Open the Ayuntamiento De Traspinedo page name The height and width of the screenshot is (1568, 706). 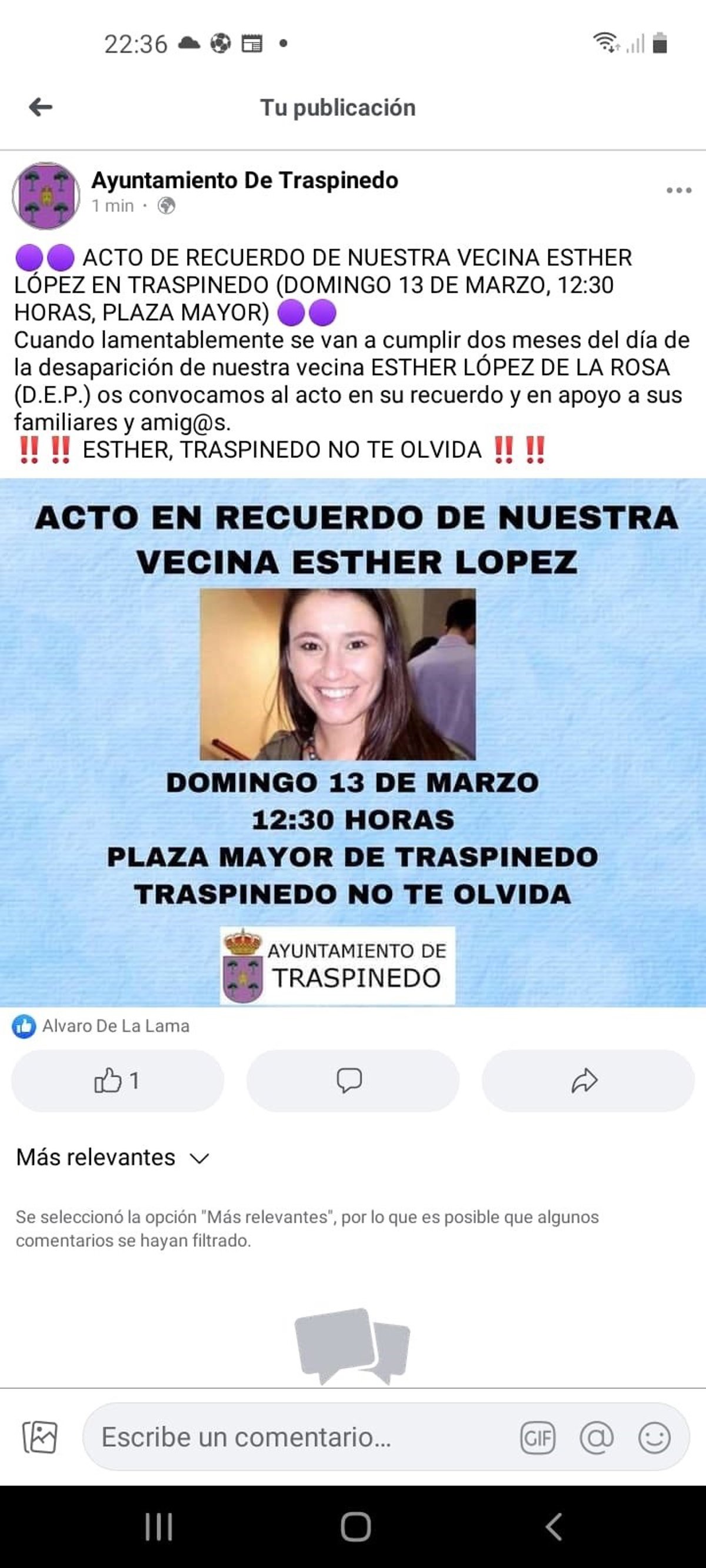tap(244, 180)
